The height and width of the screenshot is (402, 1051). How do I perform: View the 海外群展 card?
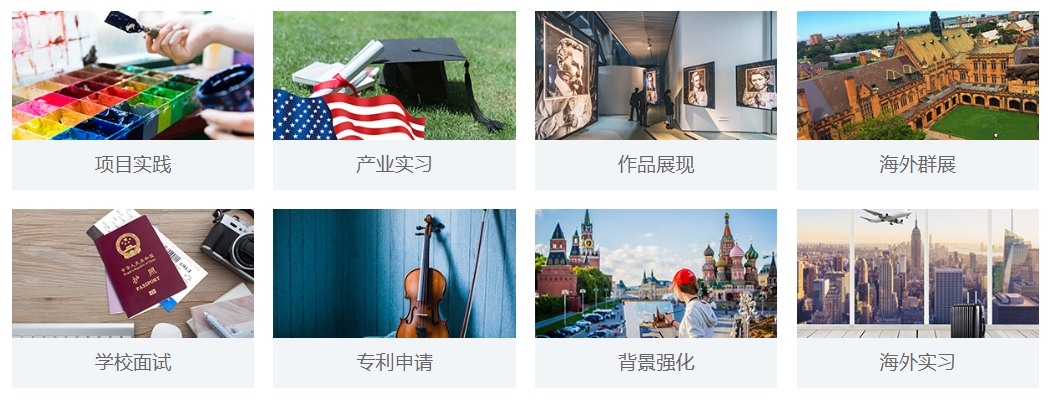tap(917, 100)
